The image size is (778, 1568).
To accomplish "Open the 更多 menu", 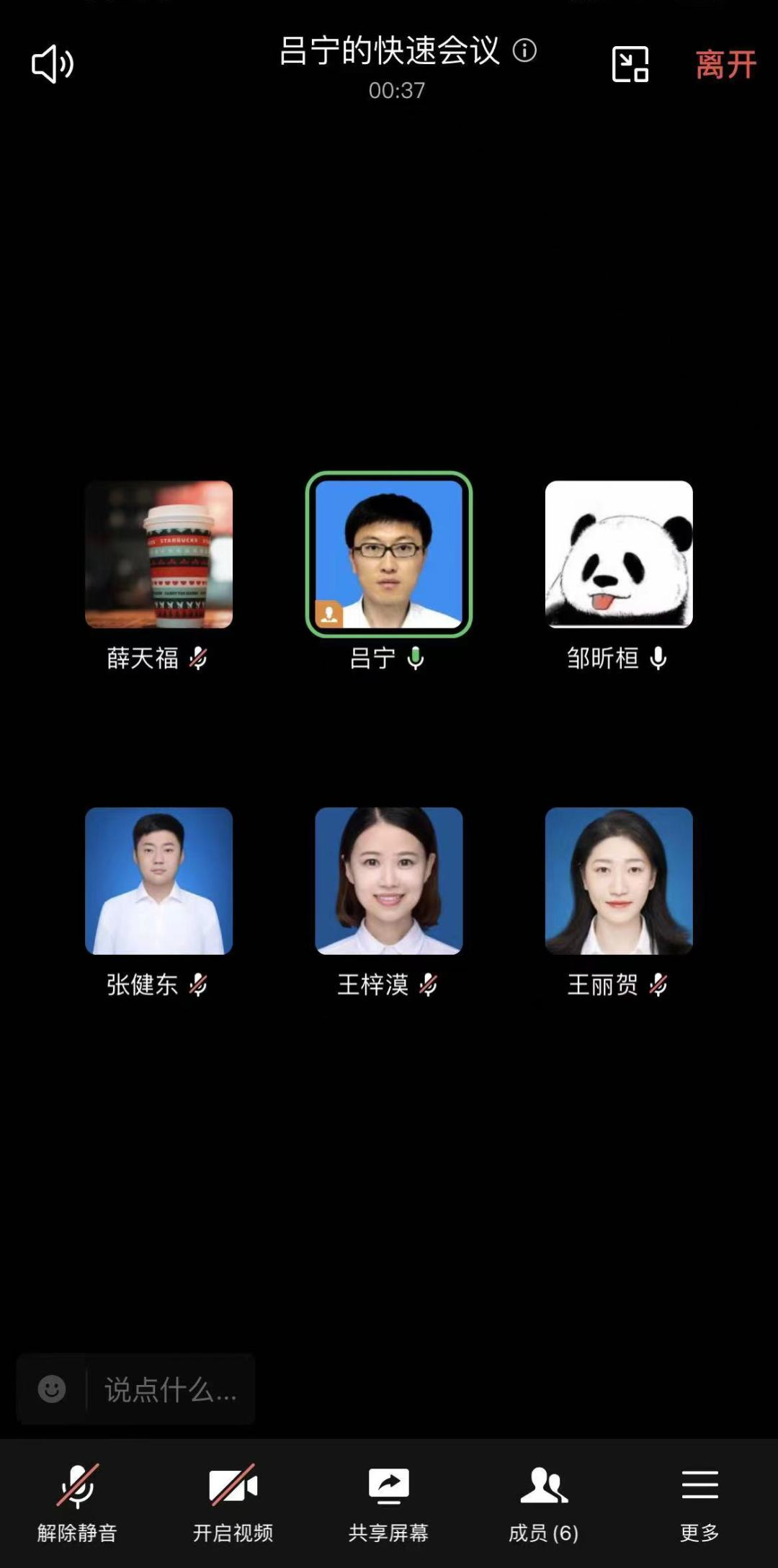I will click(x=699, y=1502).
